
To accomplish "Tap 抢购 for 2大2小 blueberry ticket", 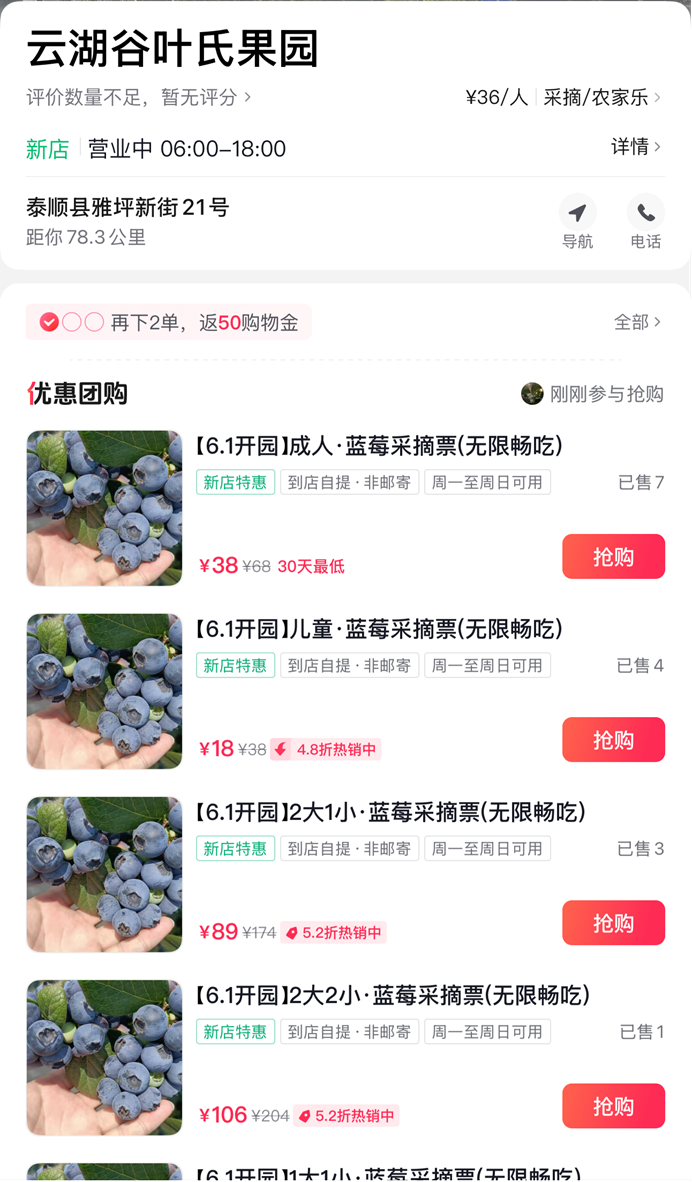I will point(614,1106).
